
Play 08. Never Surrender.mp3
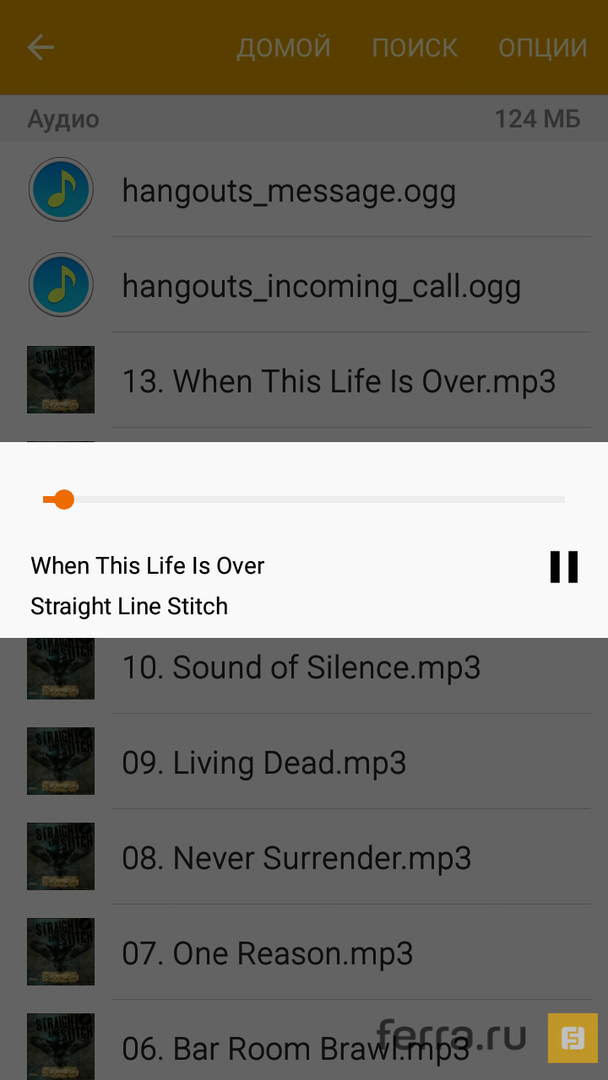coord(296,858)
